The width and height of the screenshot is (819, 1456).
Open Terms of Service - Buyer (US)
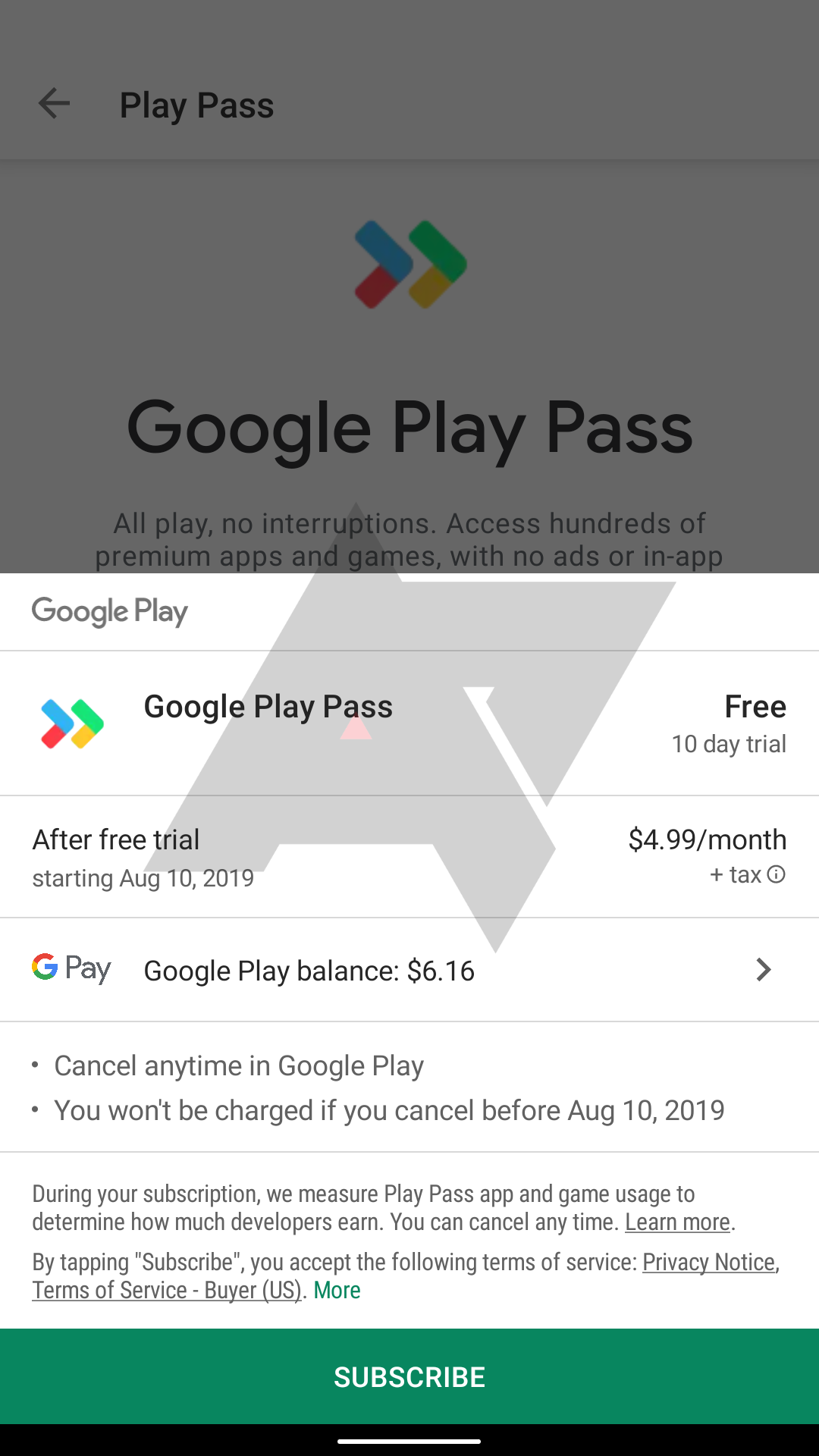click(167, 1290)
